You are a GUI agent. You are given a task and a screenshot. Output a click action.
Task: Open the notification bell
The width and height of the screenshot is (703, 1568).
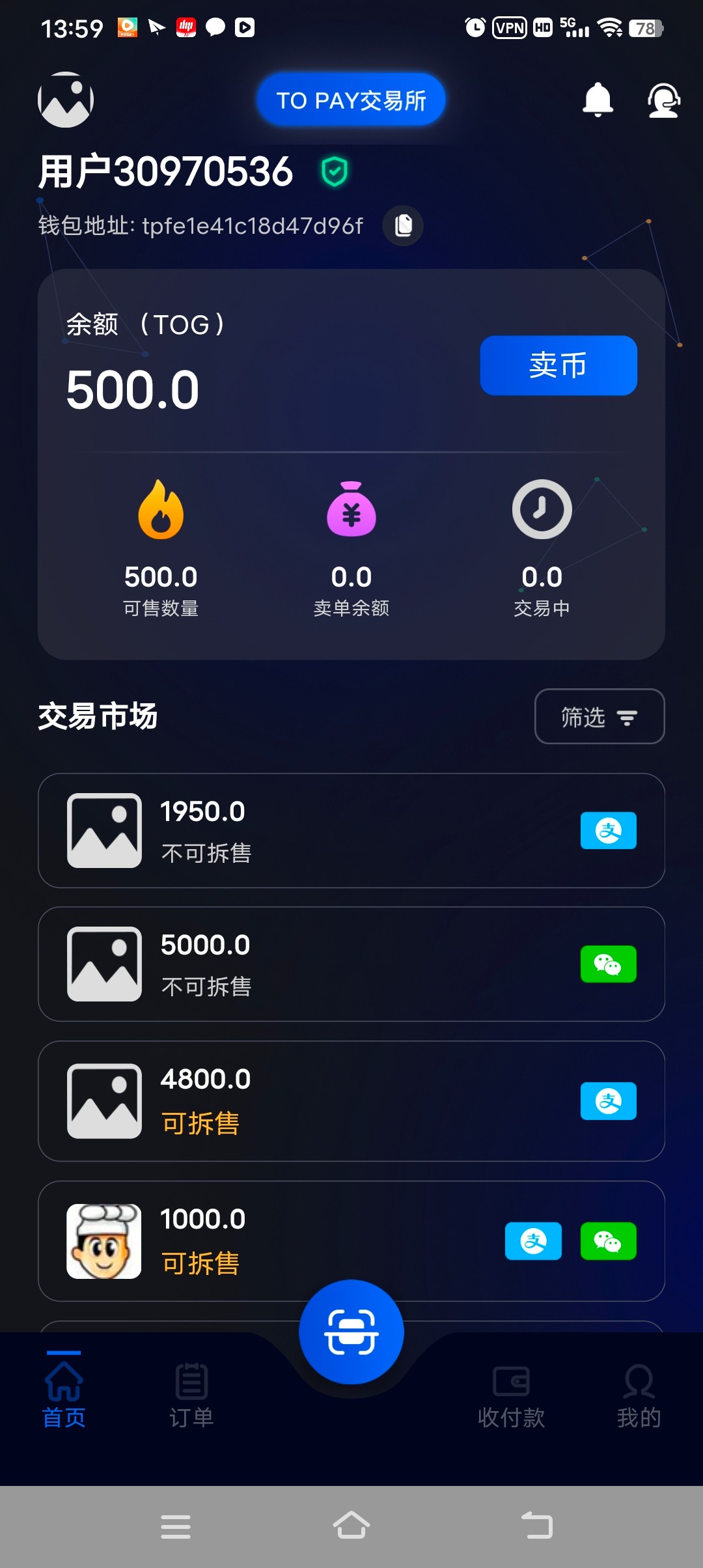(x=598, y=101)
